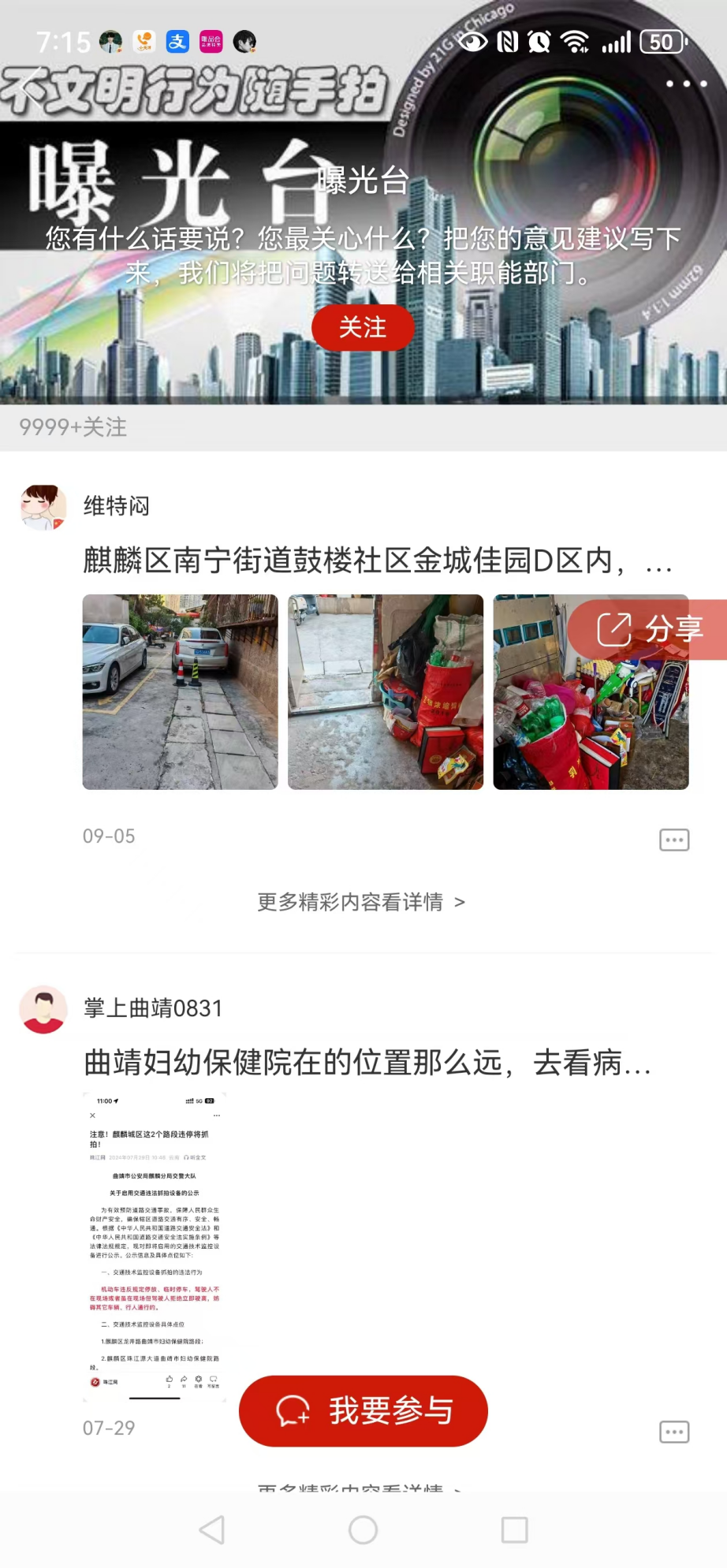Image resolution: width=727 pixels, height=1568 pixels.
Task: View the screenshot image in 掌上曲靖0831's post
Action: coord(155,1247)
